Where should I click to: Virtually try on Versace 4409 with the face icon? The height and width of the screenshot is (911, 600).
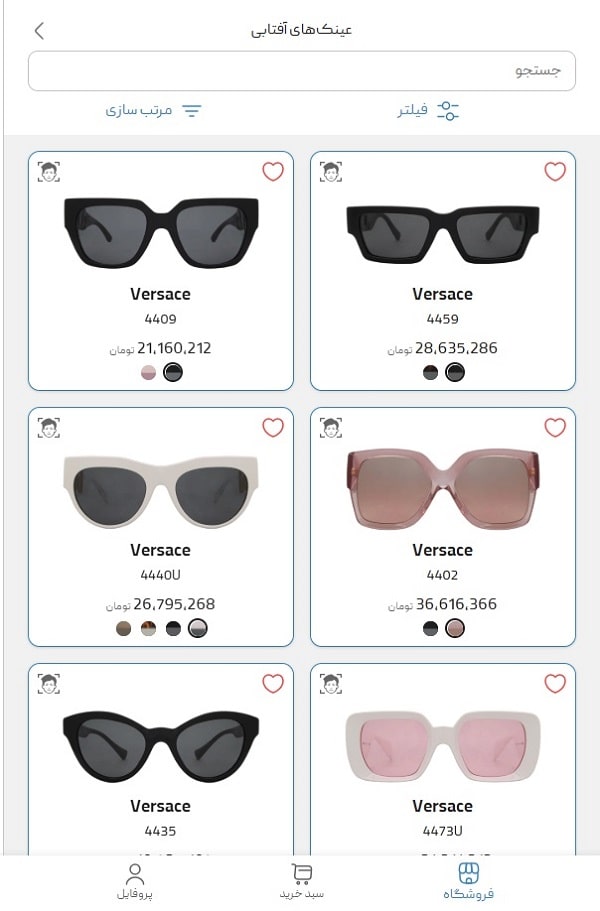pyautogui.click(x=49, y=172)
